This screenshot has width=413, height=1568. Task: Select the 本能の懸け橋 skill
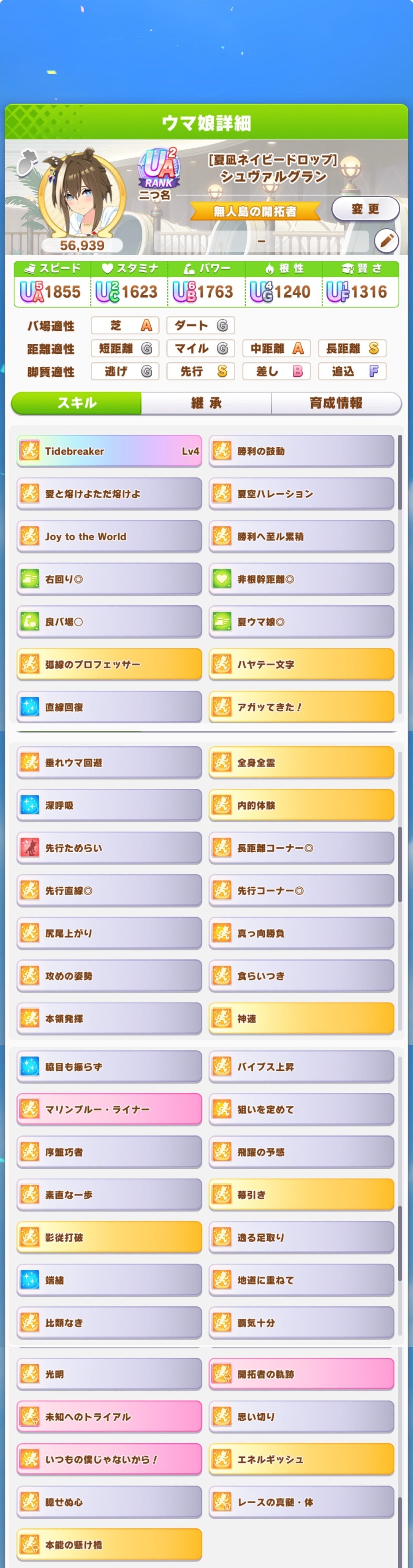109,1544
